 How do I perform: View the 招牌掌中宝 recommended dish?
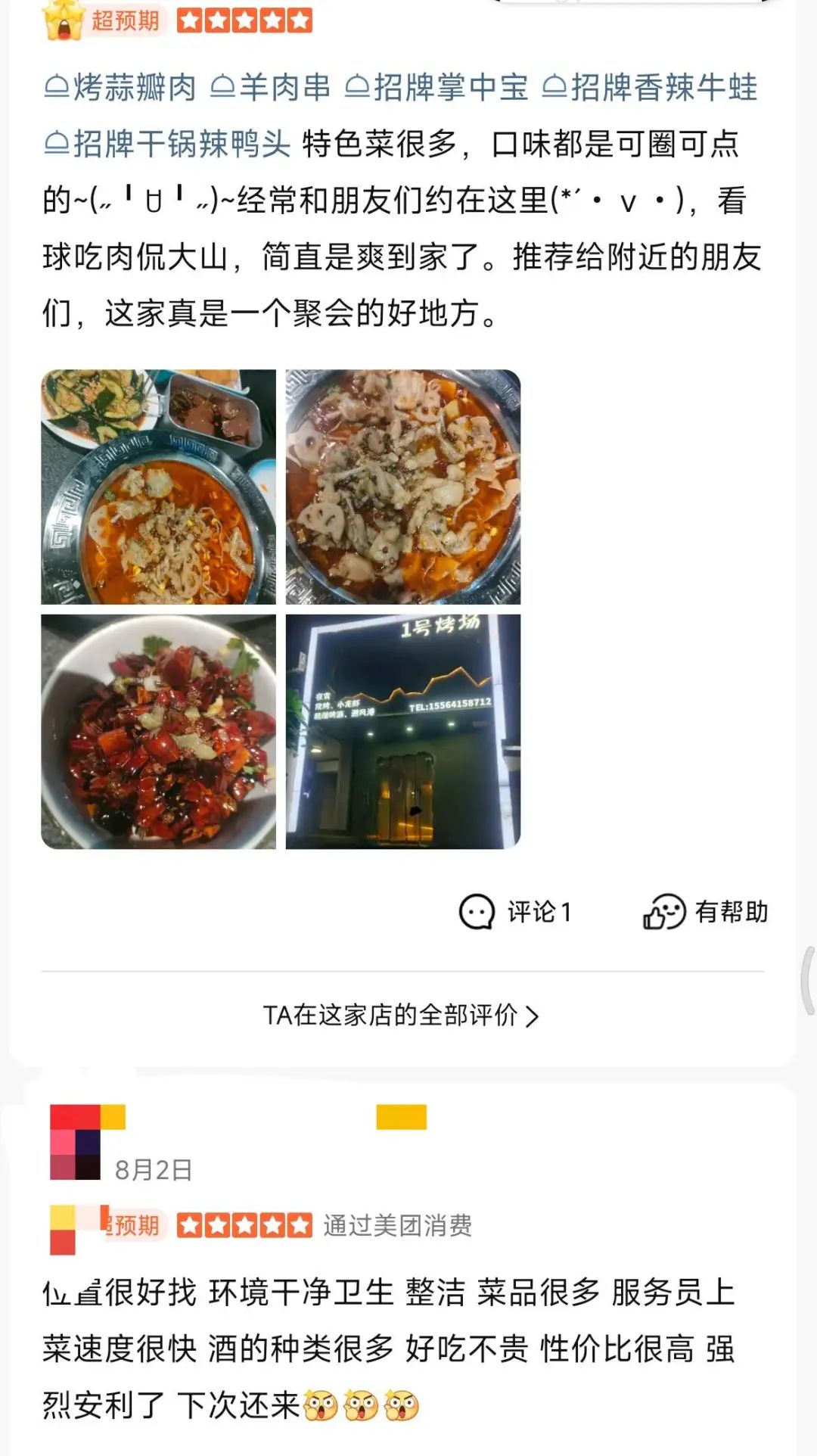(x=436, y=88)
